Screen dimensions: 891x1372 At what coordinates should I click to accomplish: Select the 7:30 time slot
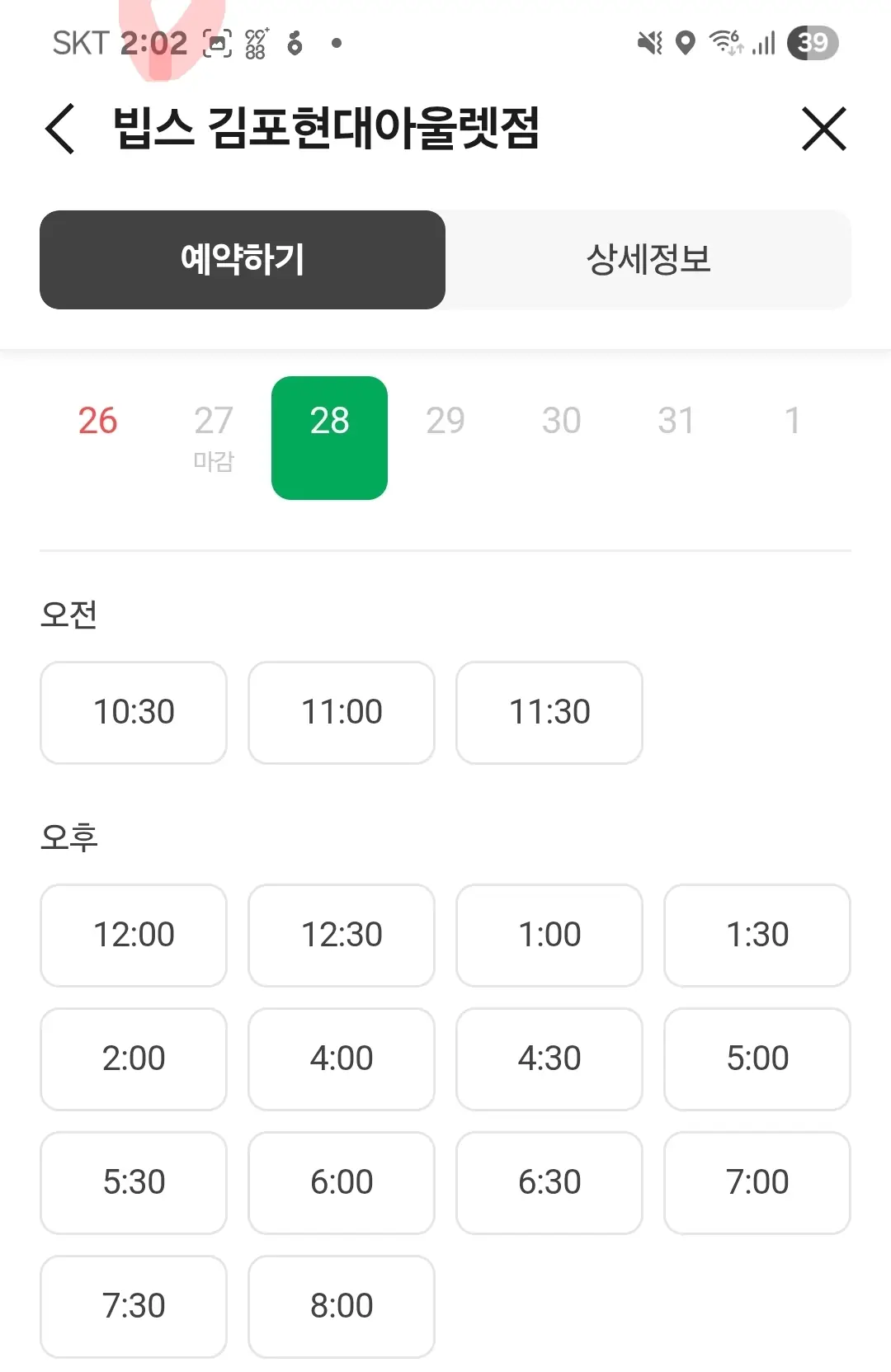click(x=134, y=1306)
